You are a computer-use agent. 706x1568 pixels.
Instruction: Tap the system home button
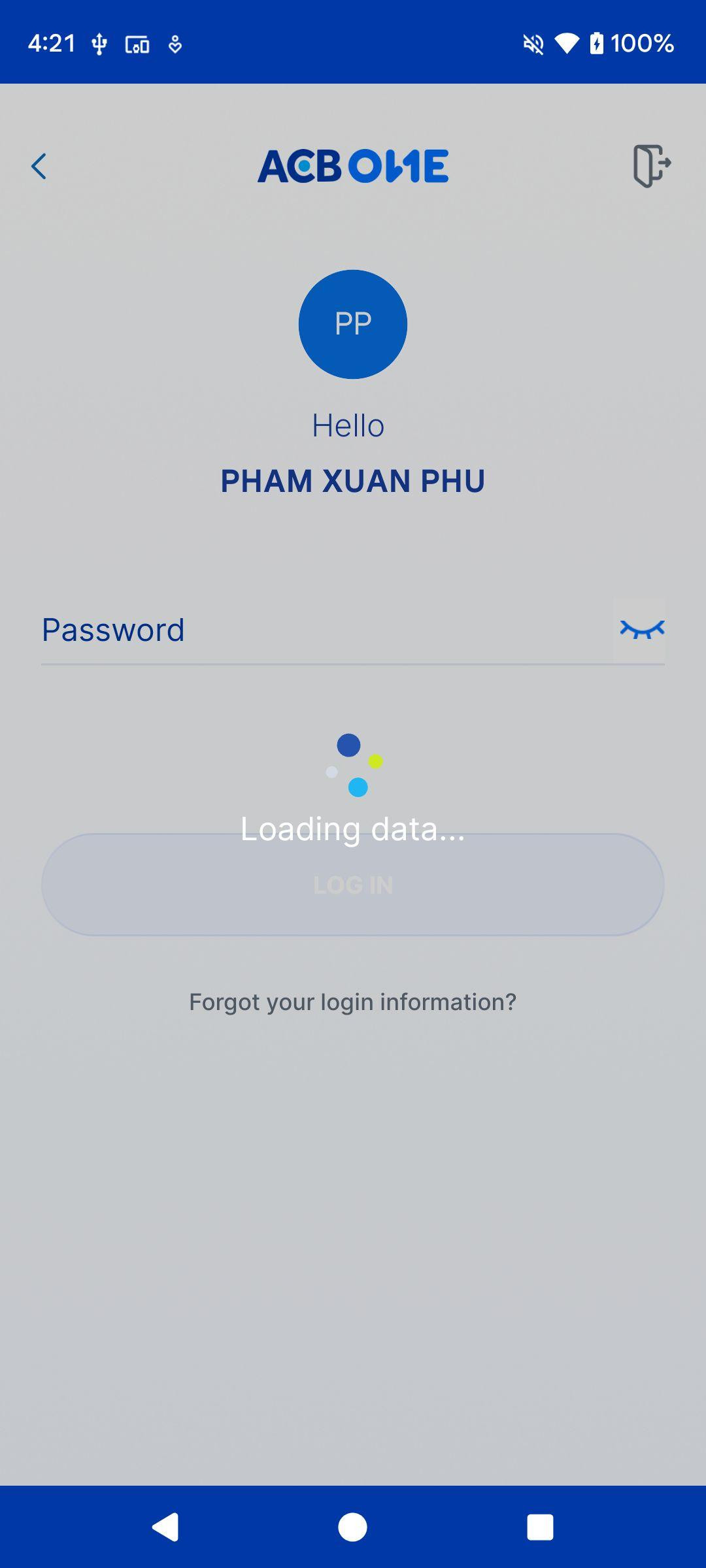[x=352, y=1527]
